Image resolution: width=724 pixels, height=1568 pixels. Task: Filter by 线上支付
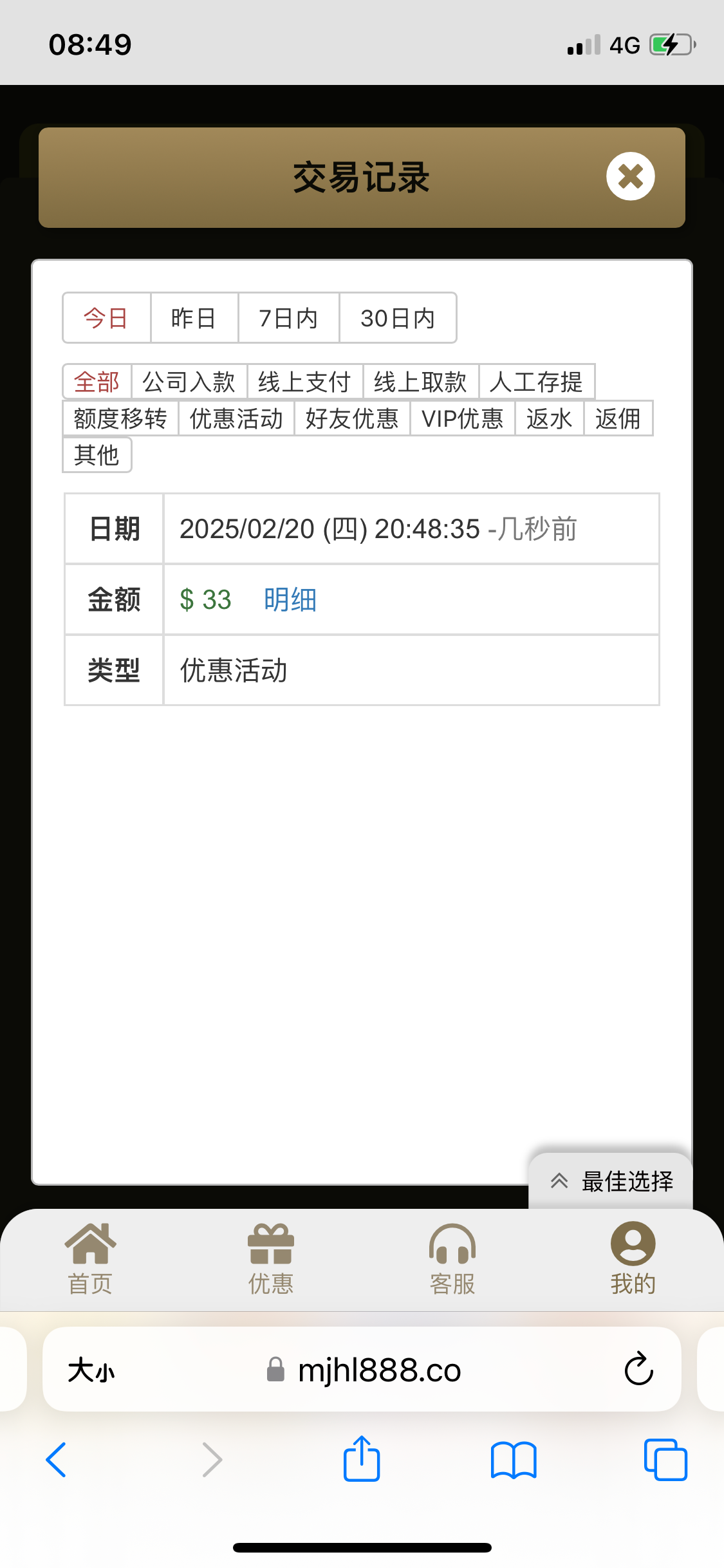click(305, 382)
